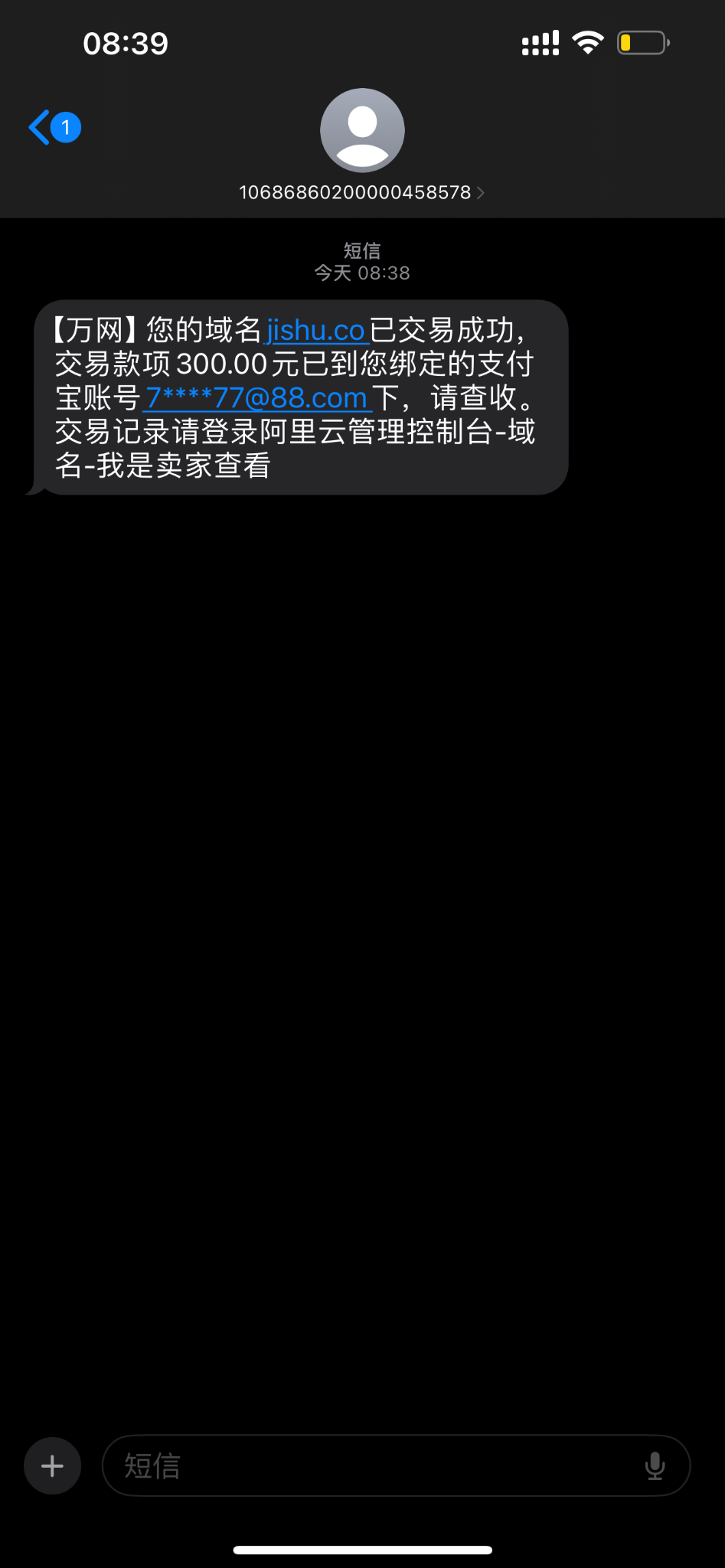This screenshot has height=1568, width=725.
Task: Open the jishu.co domain link
Action: pyautogui.click(x=315, y=331)
